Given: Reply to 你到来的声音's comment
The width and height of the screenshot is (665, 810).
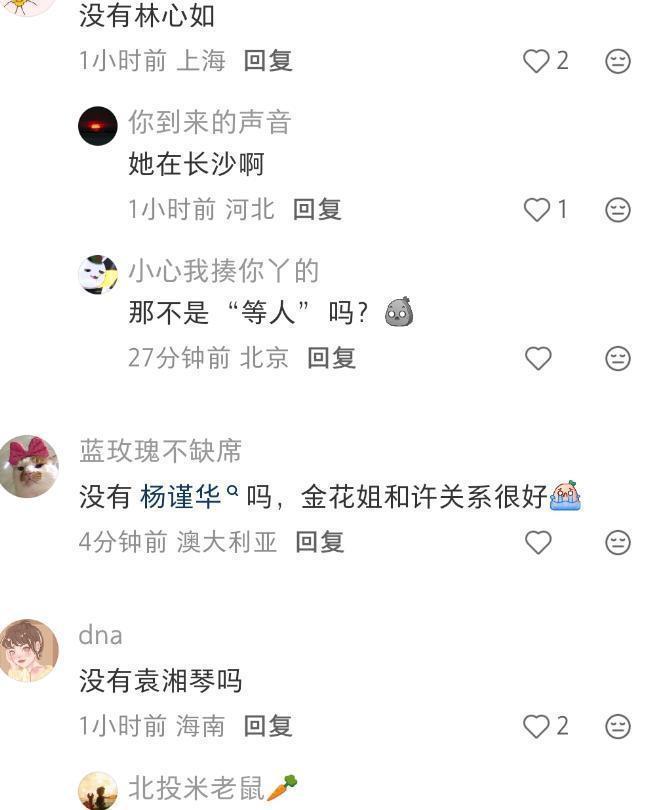Looking at the screenshot, I should pyautogui.click(x=317, y=209).
